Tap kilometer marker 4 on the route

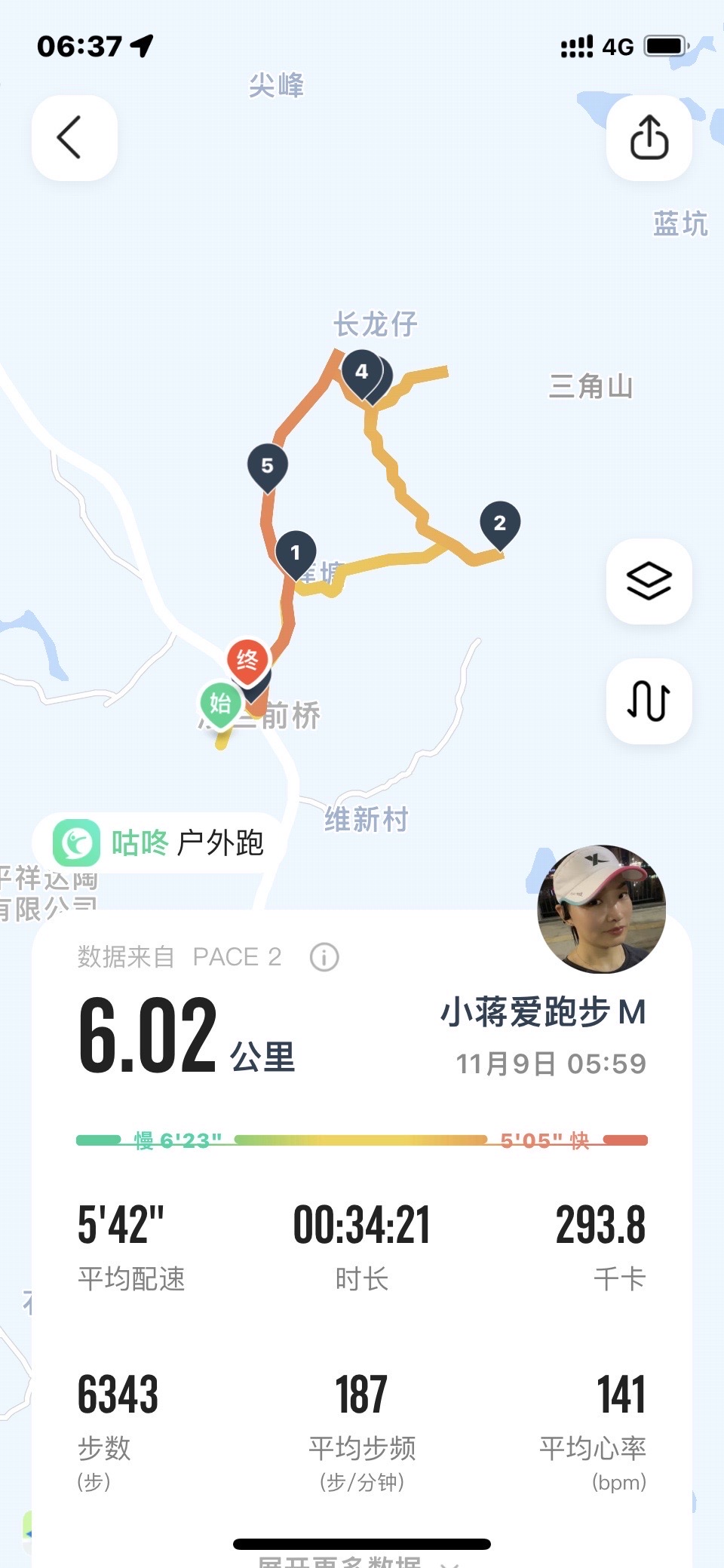click(x=360, y=371)
